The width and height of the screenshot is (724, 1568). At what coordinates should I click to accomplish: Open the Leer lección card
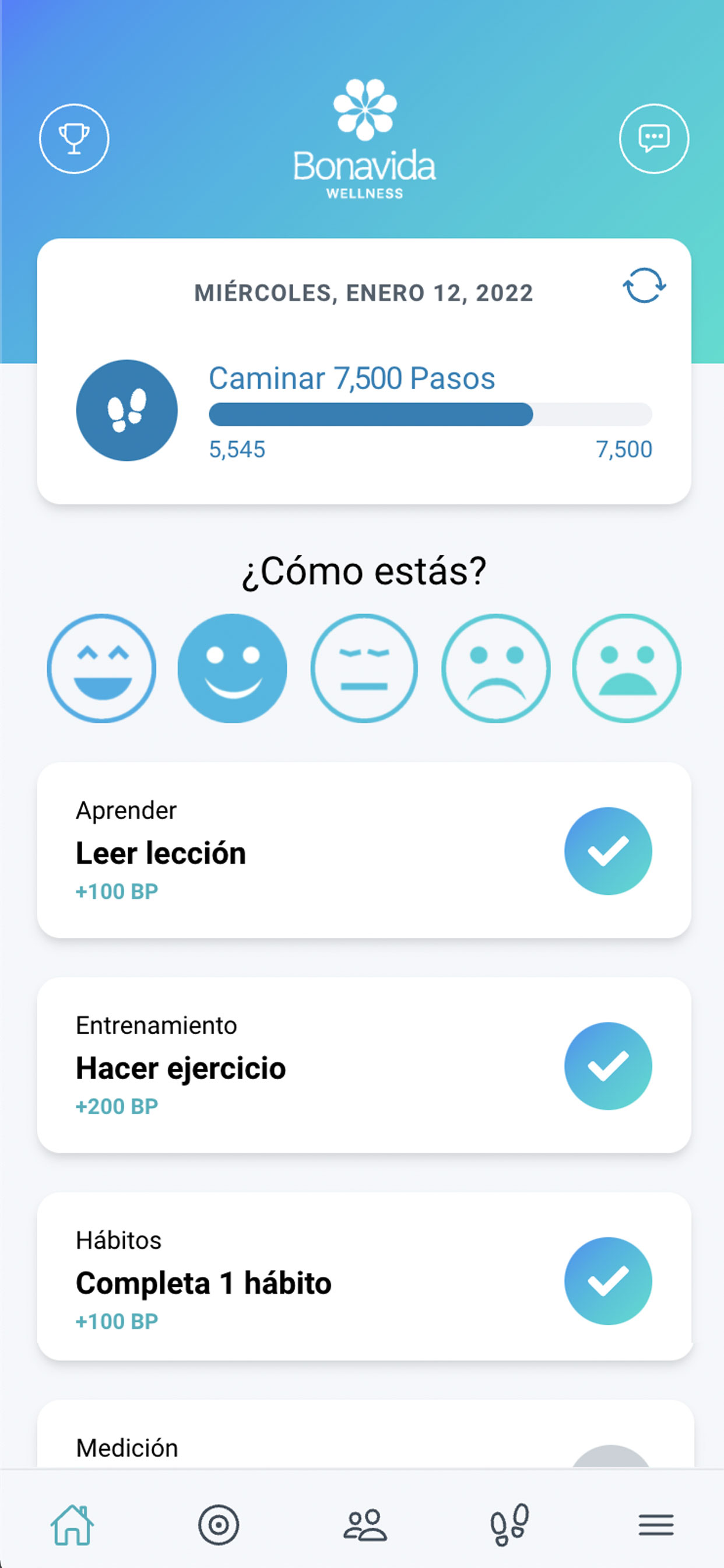[364, 850]
